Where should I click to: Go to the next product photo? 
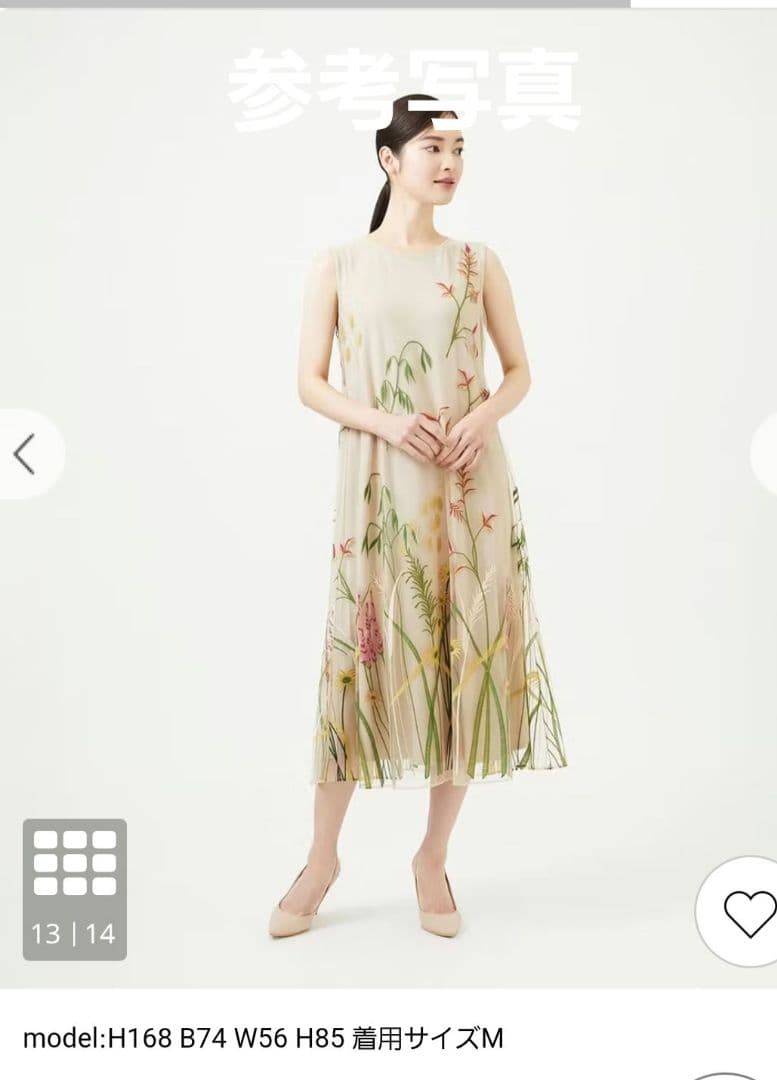pos(766,454)
